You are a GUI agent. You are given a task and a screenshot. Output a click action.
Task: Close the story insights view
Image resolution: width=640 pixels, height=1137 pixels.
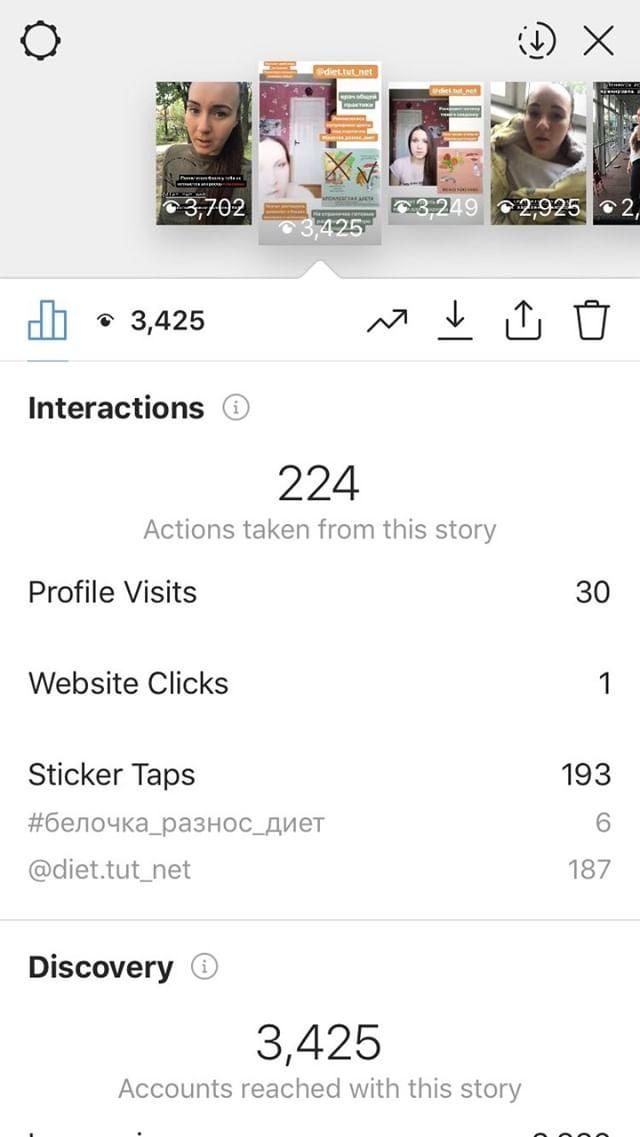coord(599,41)
